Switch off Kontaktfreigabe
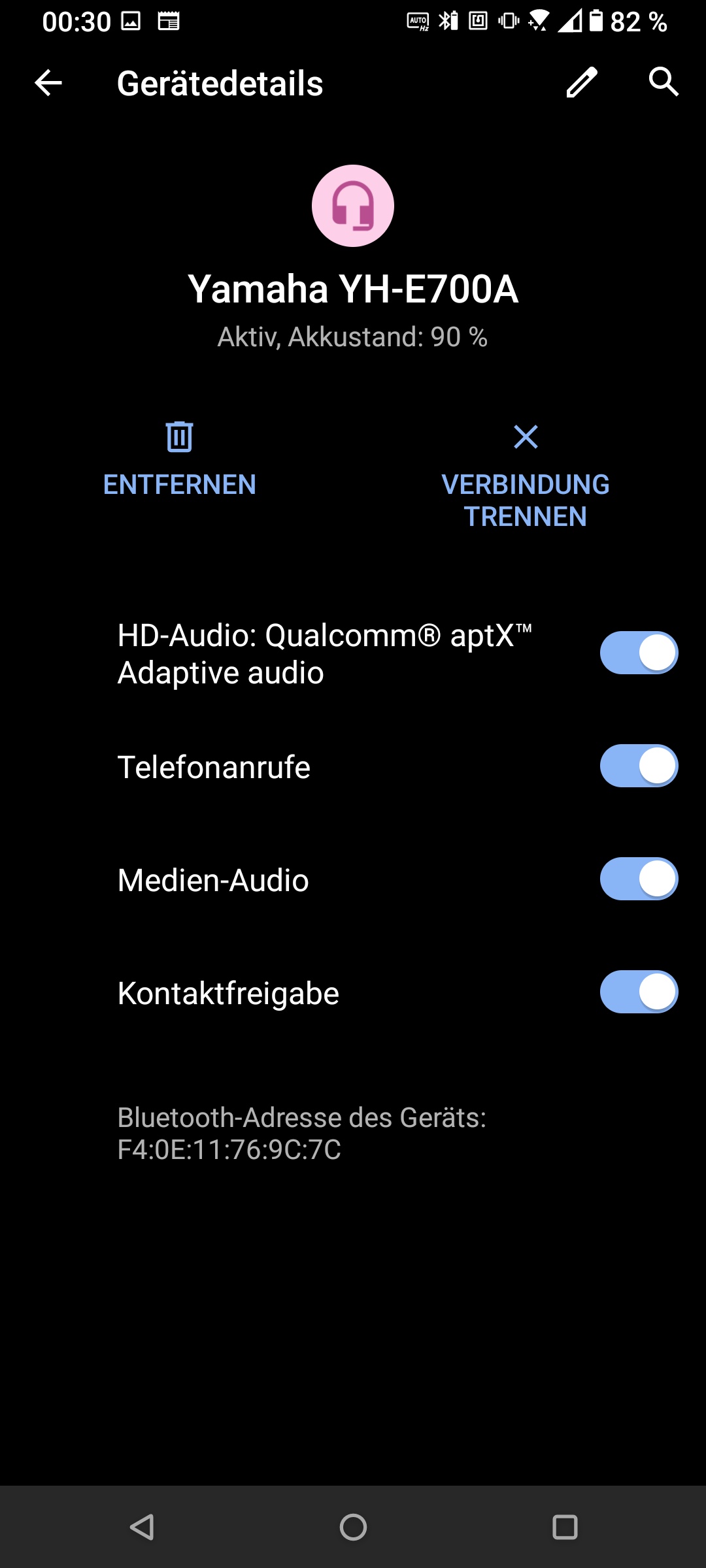 (639, 992)
